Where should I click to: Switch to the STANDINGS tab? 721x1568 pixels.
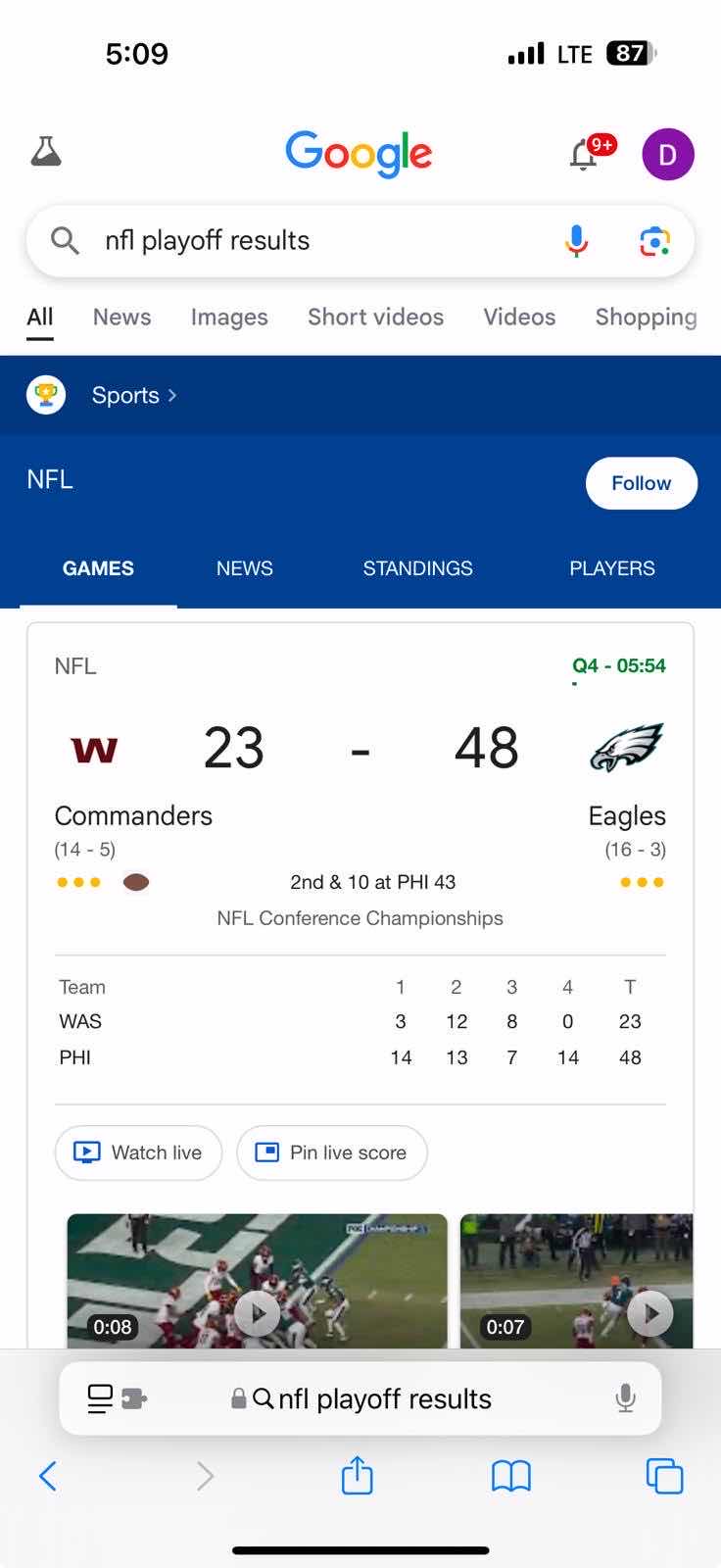coord(417,568)
